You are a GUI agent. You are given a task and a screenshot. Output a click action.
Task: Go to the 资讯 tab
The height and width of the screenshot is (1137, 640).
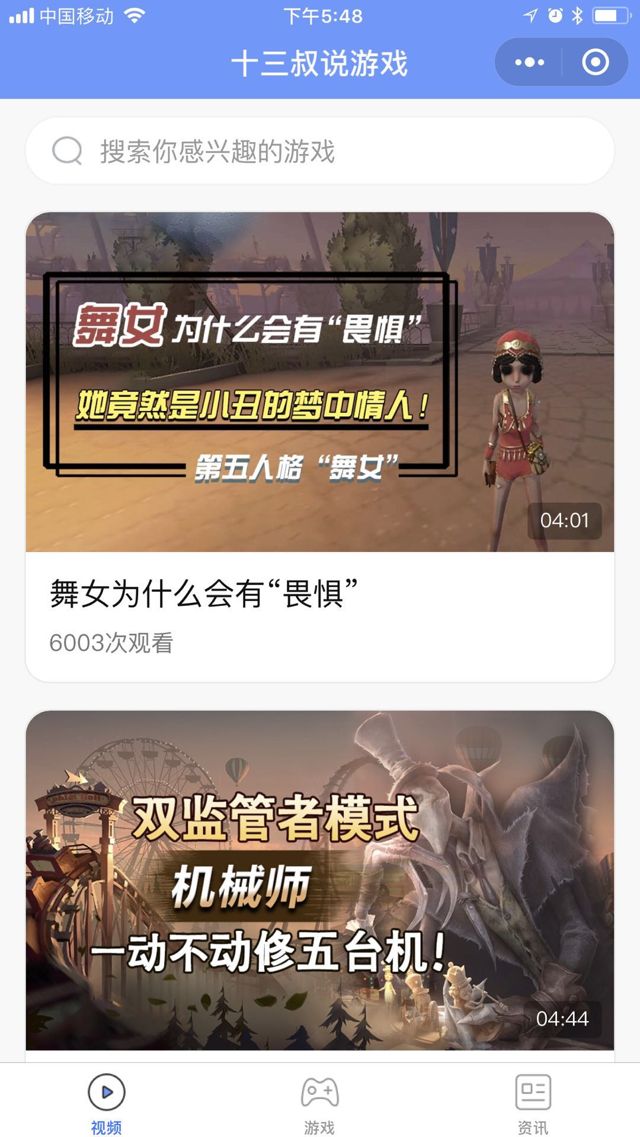click(x=533, y=1102)
